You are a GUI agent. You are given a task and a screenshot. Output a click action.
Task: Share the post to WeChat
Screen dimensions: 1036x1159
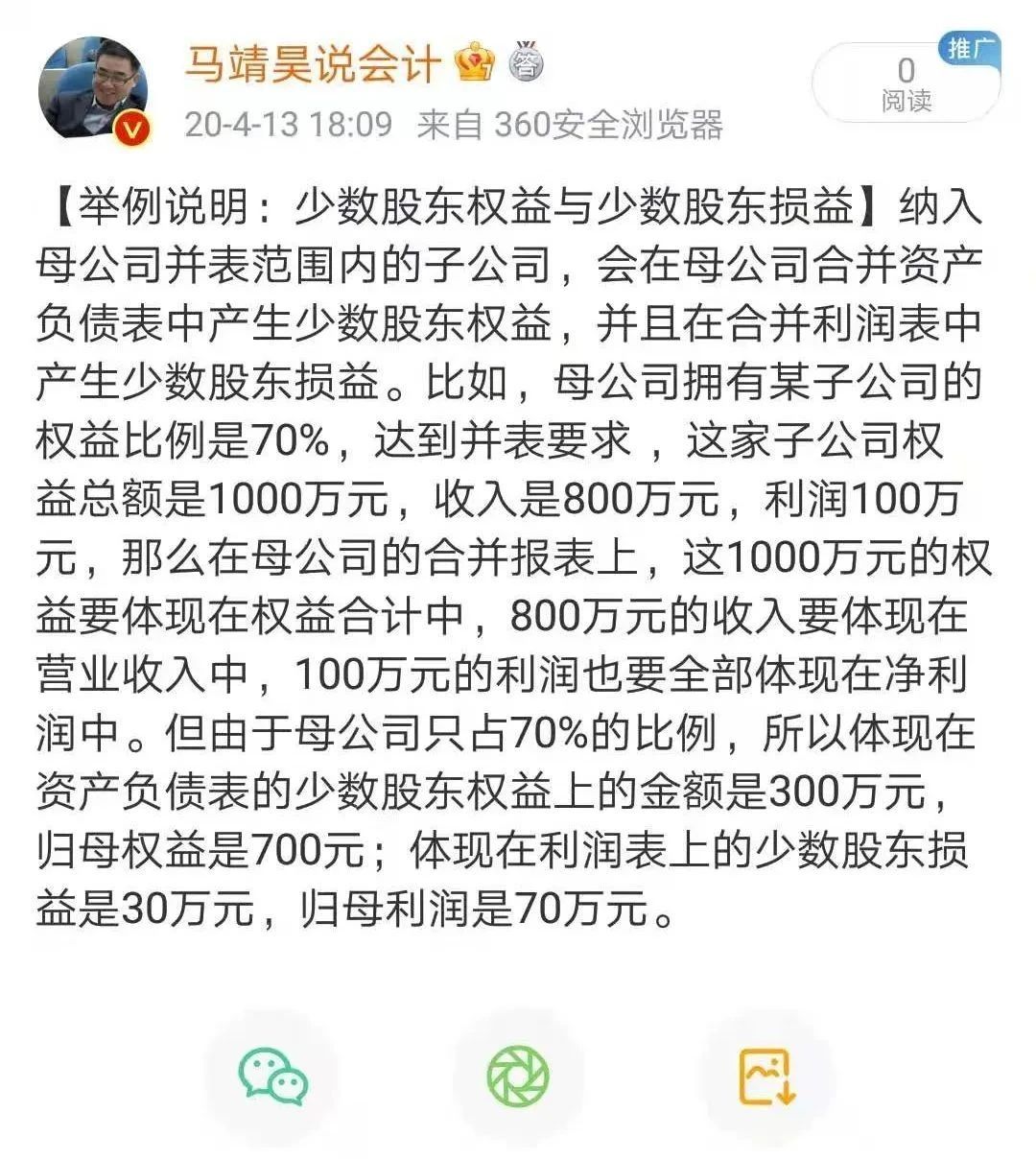[x=273, y=1076]
